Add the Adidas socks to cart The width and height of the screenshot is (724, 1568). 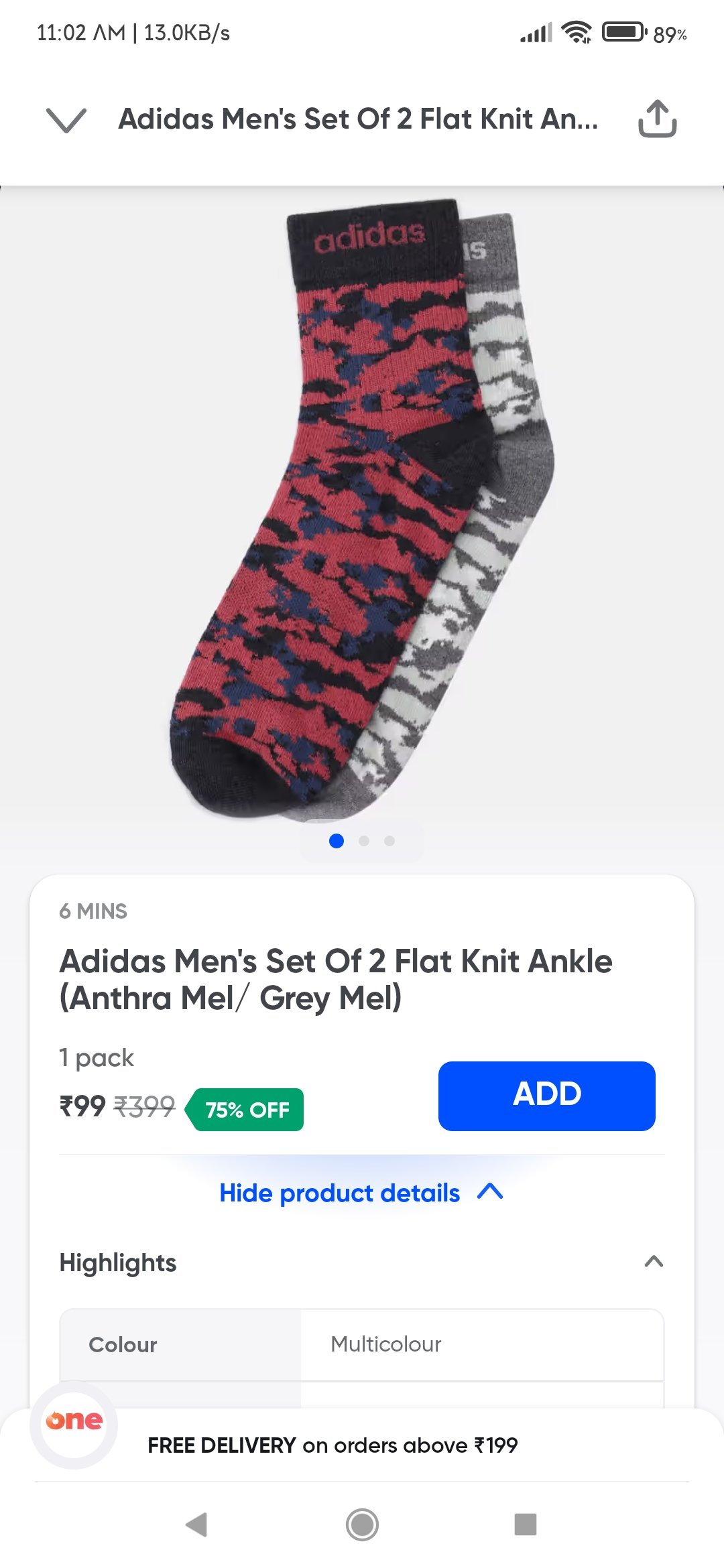click(546, 1096)
